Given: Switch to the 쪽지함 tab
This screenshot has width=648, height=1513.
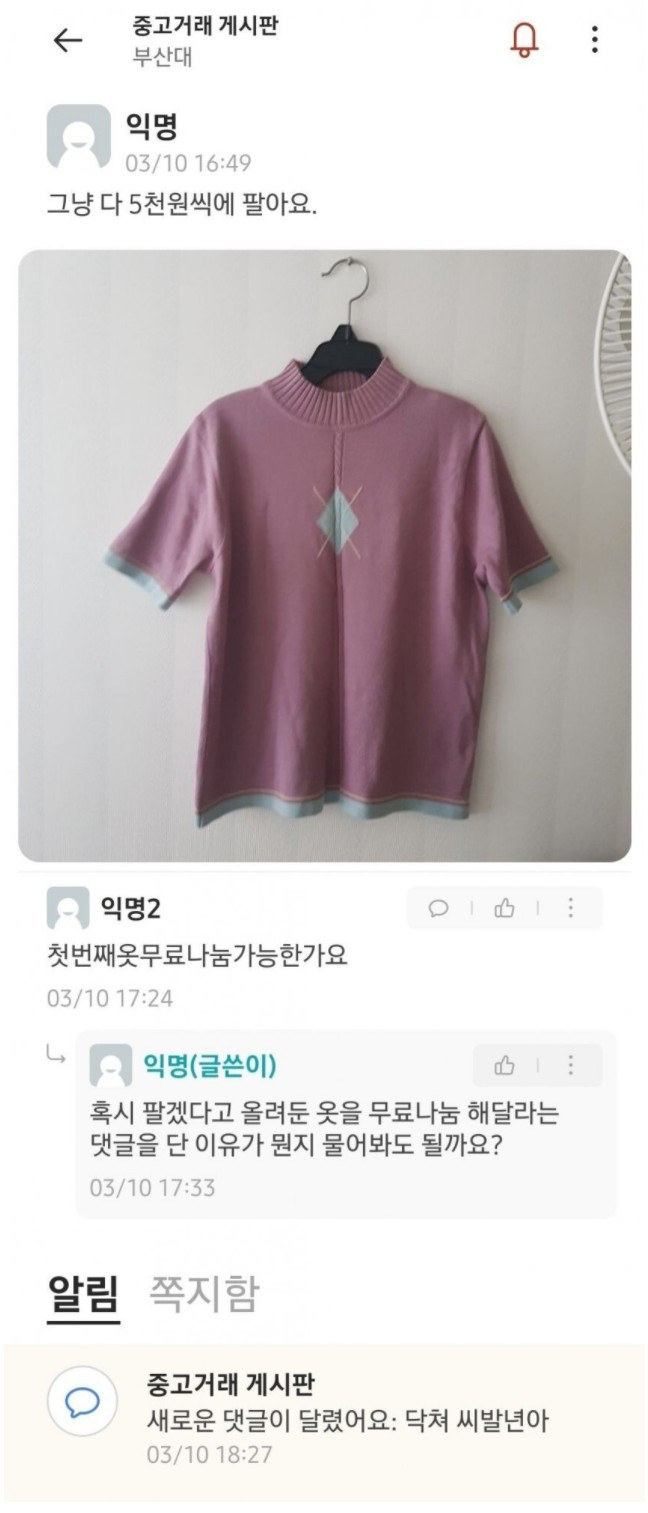Looking at the screenshot, I should (203, 1294).
